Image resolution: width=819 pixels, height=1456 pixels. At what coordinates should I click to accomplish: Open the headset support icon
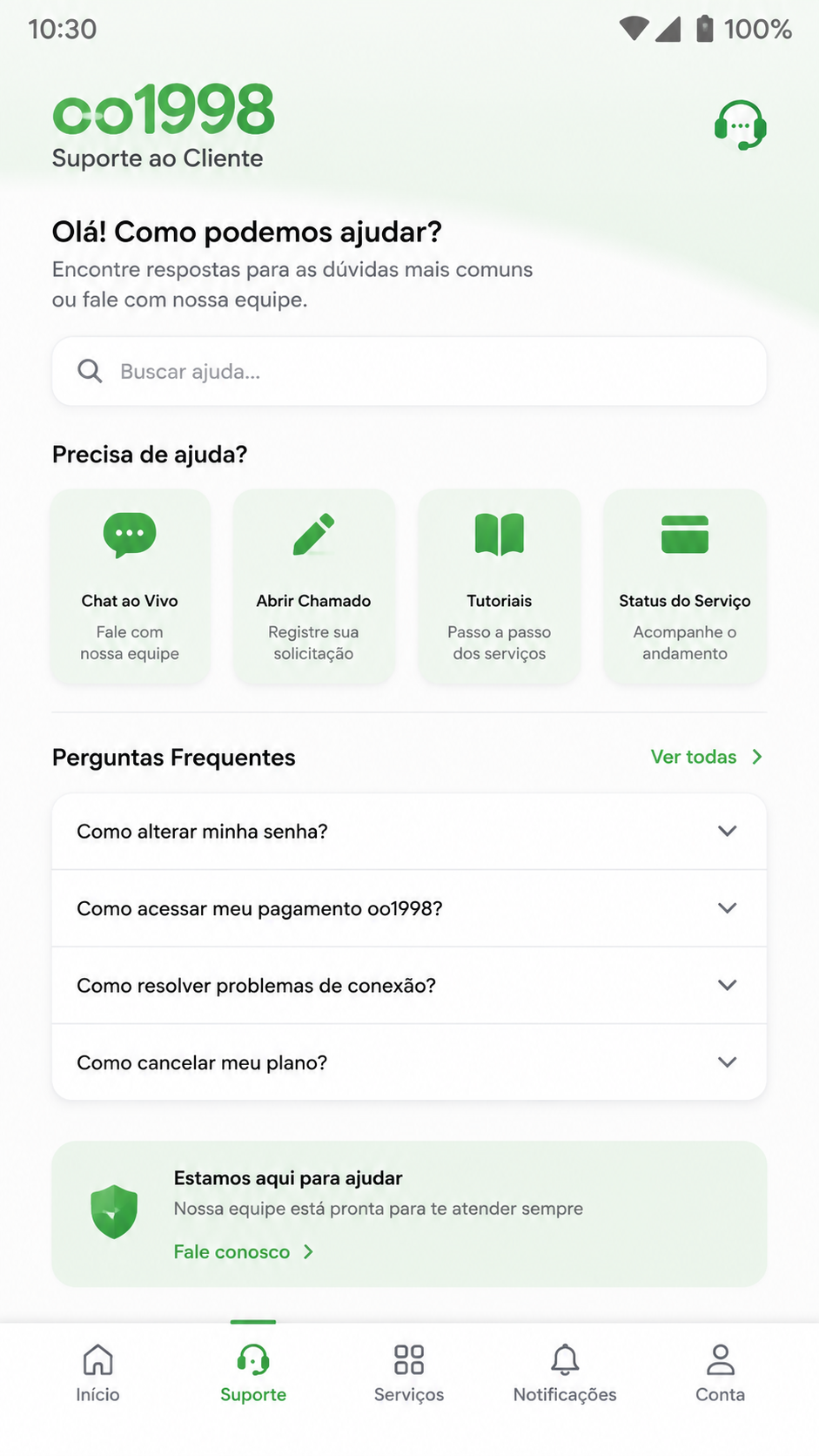click(740, 125)
